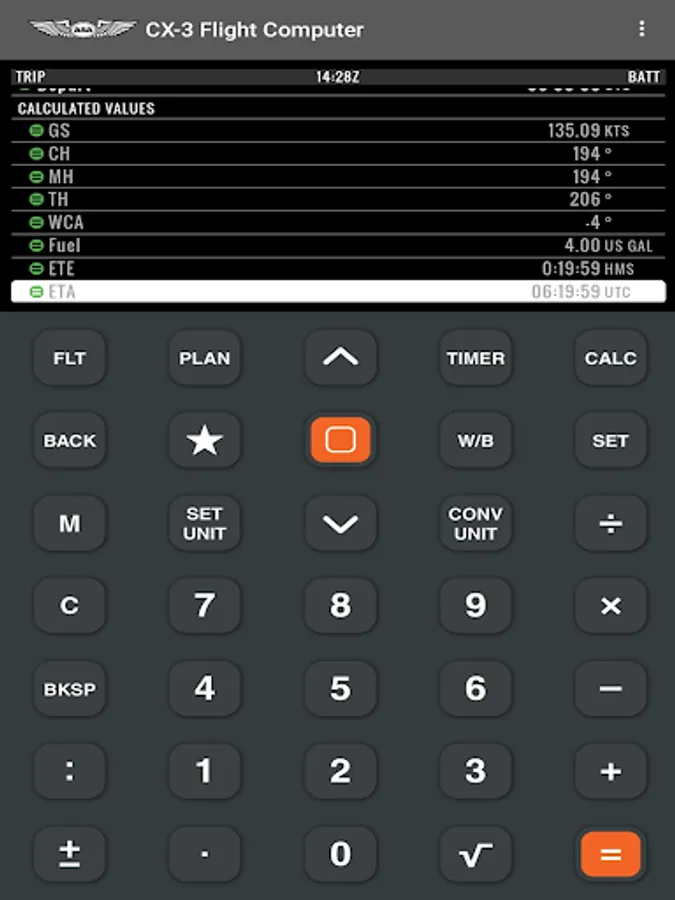Viewport: 675px width, 900px height.
Task: Open the W/B weight and balance key
Action: click(476, 440)
